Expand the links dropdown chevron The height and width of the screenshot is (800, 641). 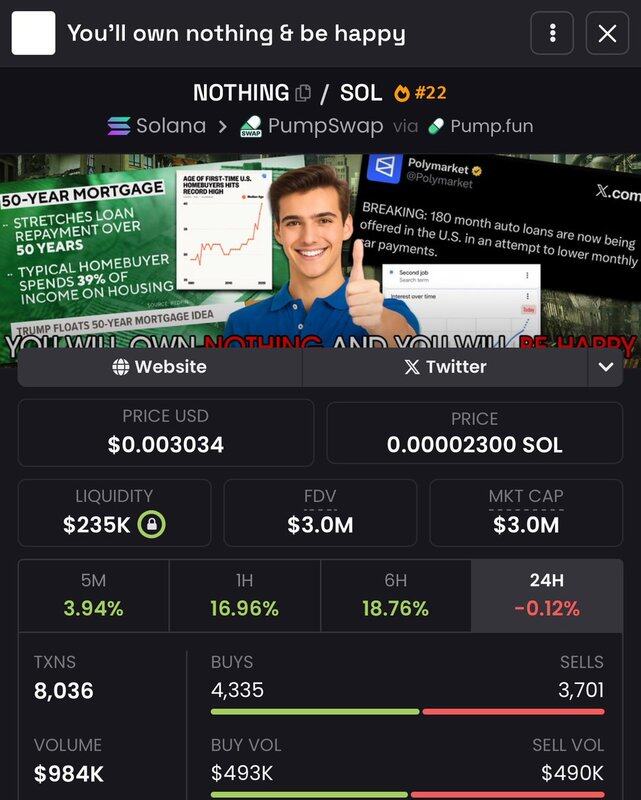[605, 367]
